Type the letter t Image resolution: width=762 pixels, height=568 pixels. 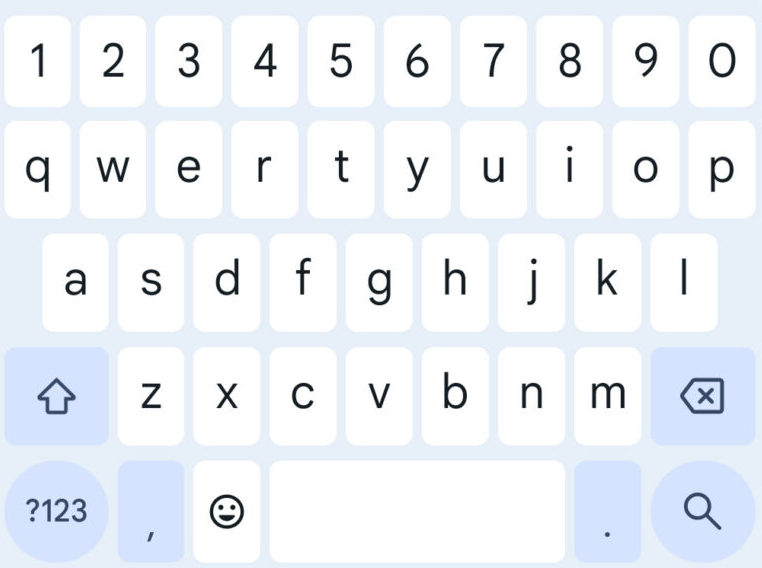coord(341,170)
